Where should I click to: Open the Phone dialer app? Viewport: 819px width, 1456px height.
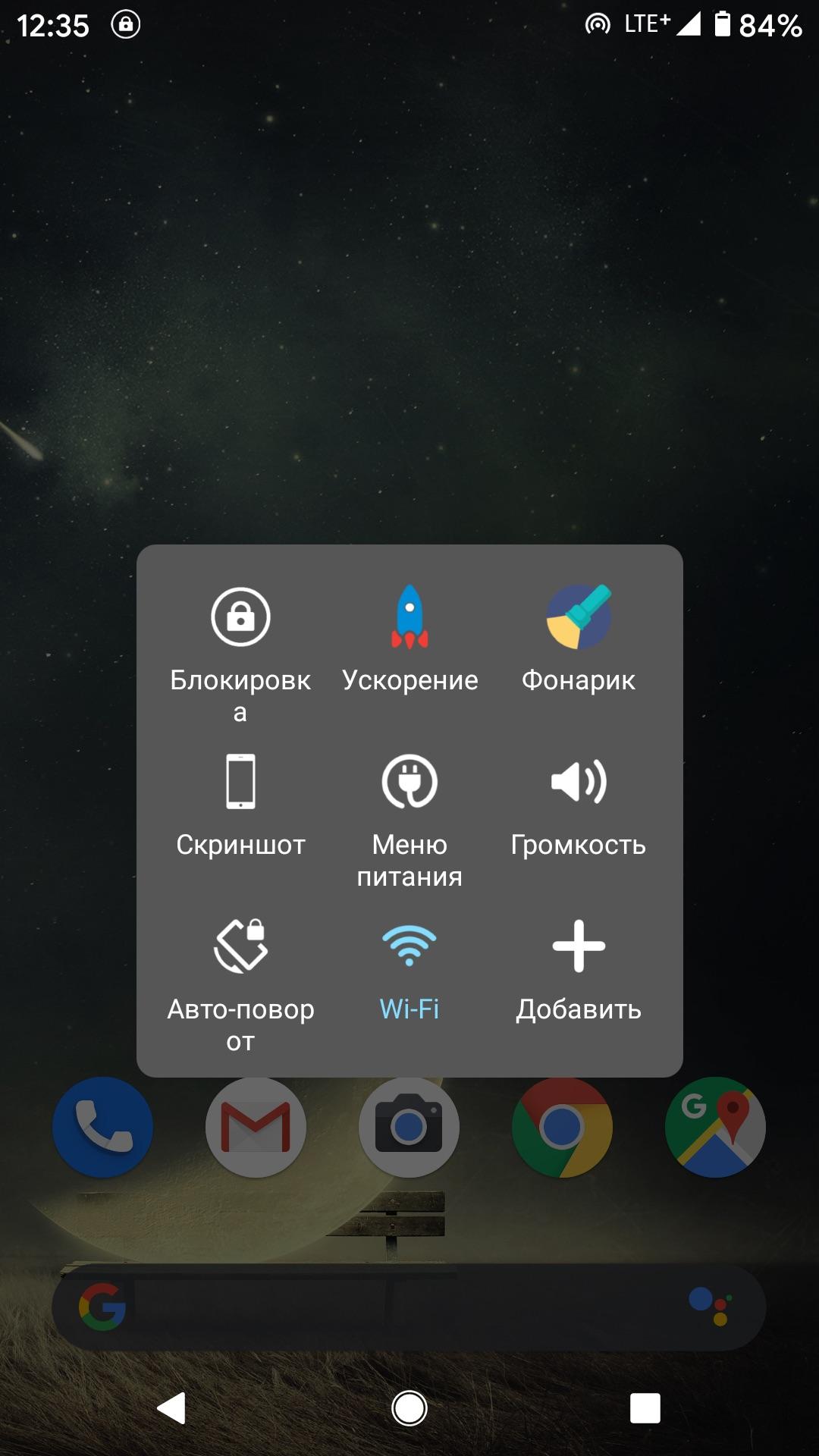point(102,1127)
